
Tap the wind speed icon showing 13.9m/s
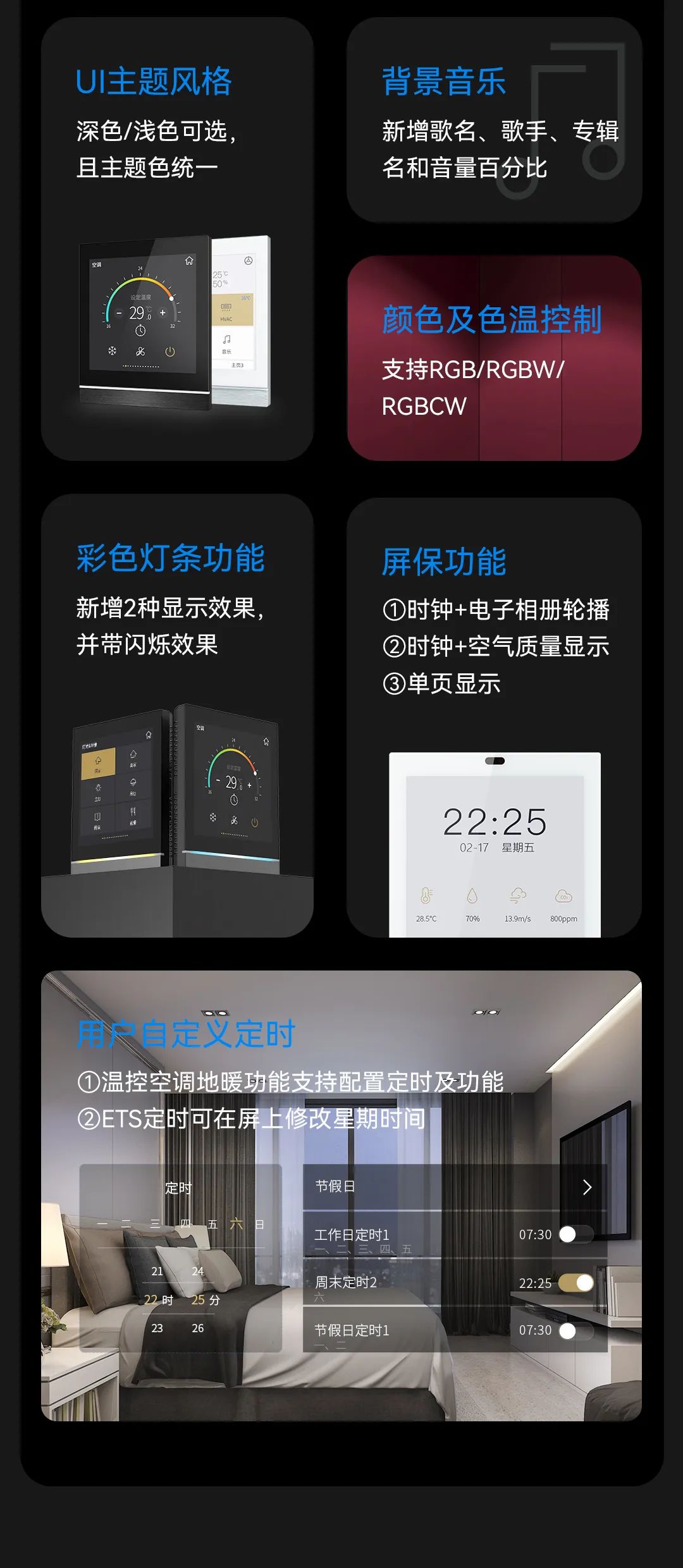point(517,894)
